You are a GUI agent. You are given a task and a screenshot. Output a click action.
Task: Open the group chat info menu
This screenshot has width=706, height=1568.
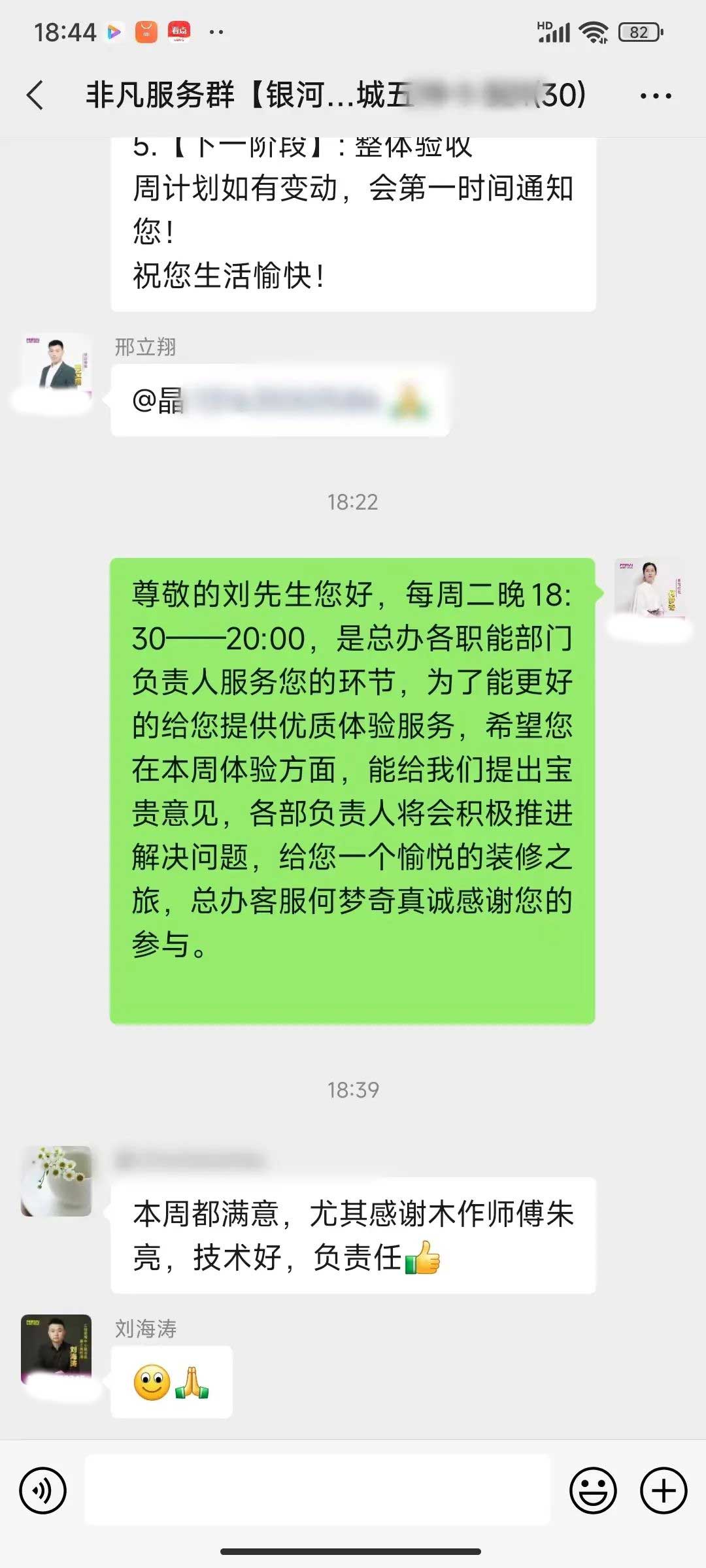tap(655, 96)
